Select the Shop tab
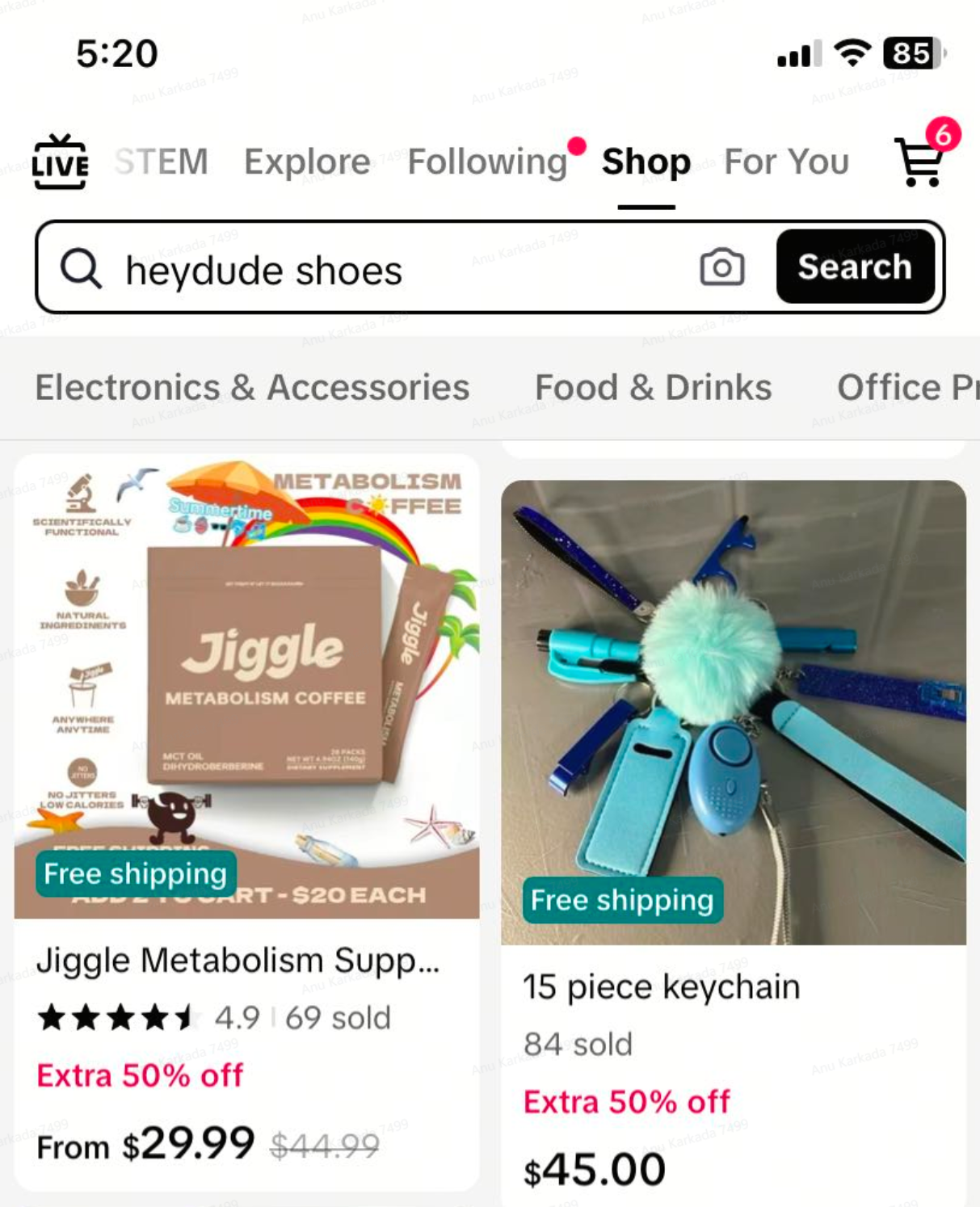The image size is (980, 1207). 646,162
